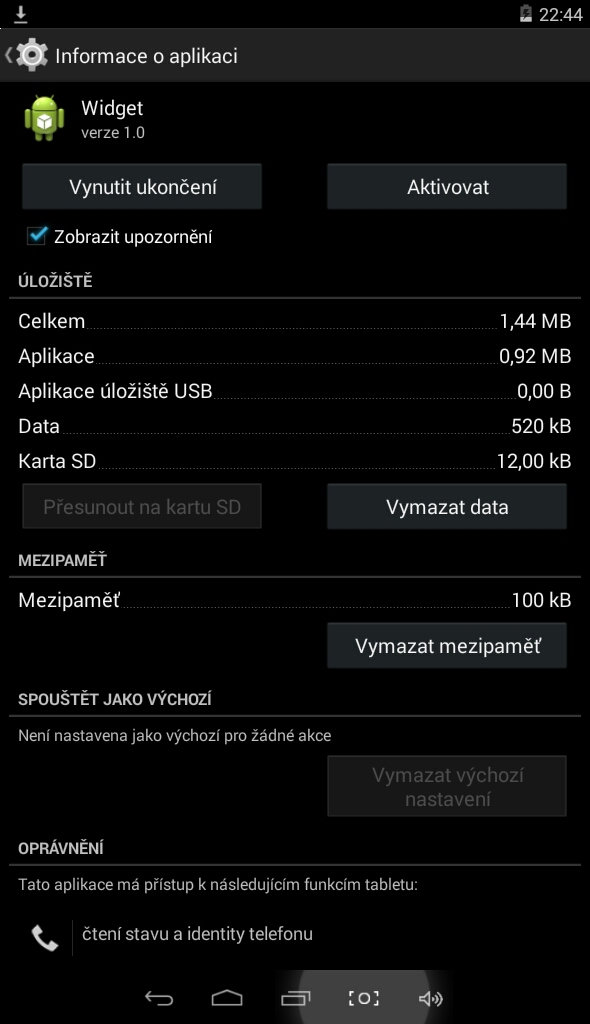Tap the Aktivovat button

pos(447,187)
